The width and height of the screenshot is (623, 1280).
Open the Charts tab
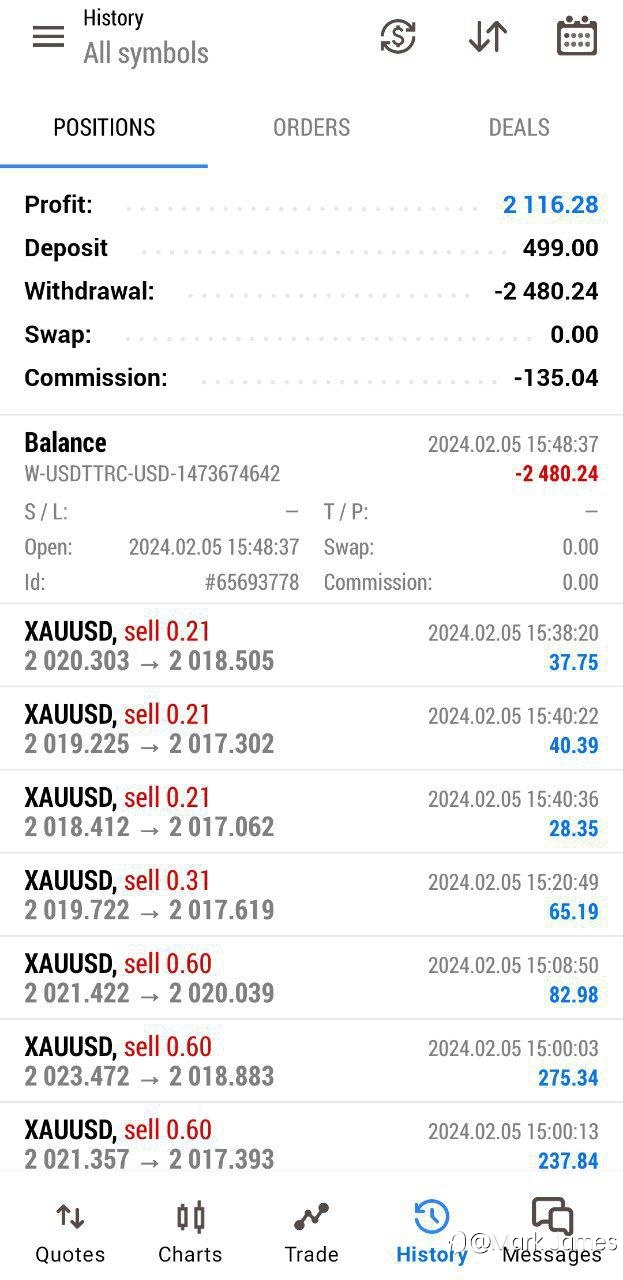[x=190, y=1233]
